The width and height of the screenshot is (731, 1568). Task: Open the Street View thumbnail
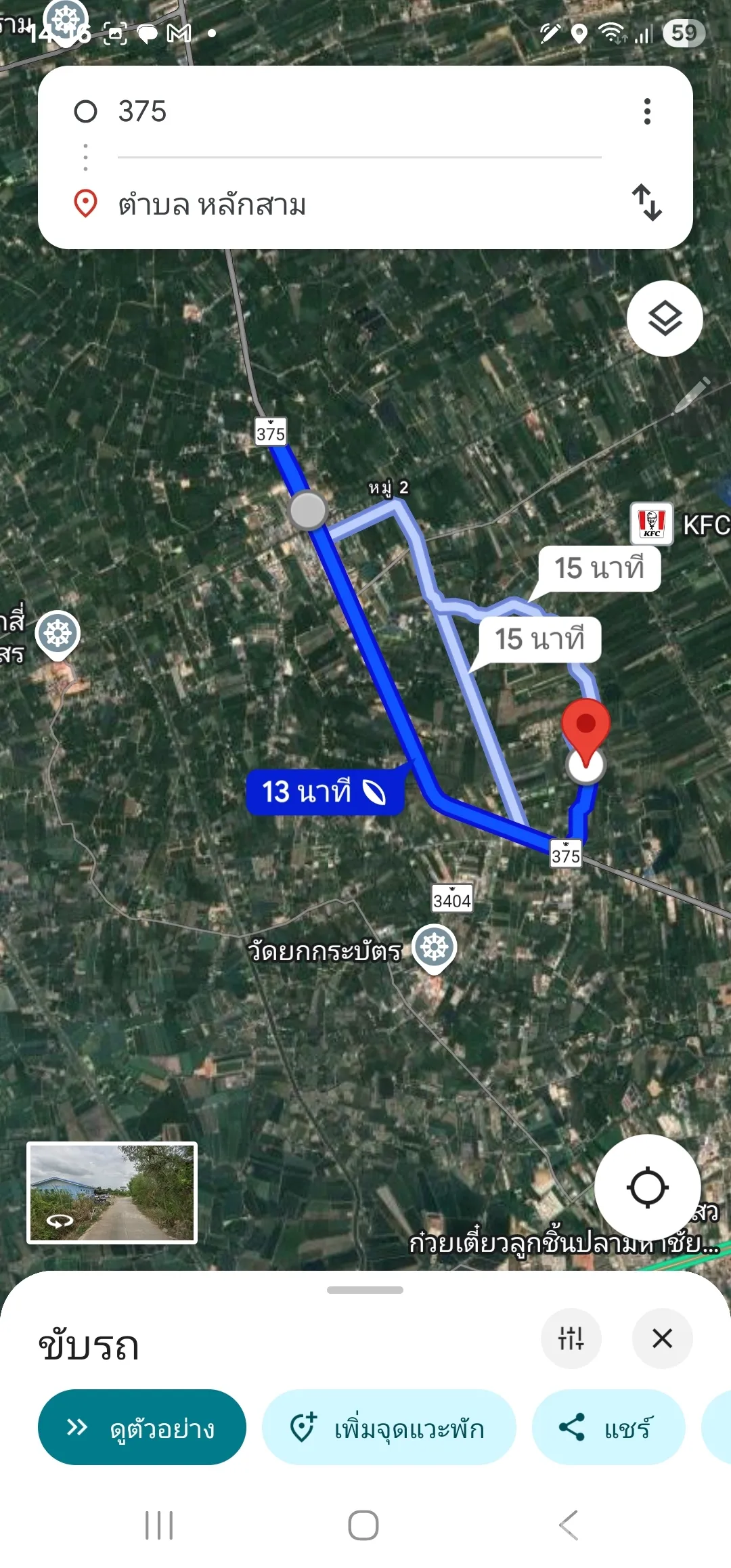pyautogui.click(x=112, y=1193)
